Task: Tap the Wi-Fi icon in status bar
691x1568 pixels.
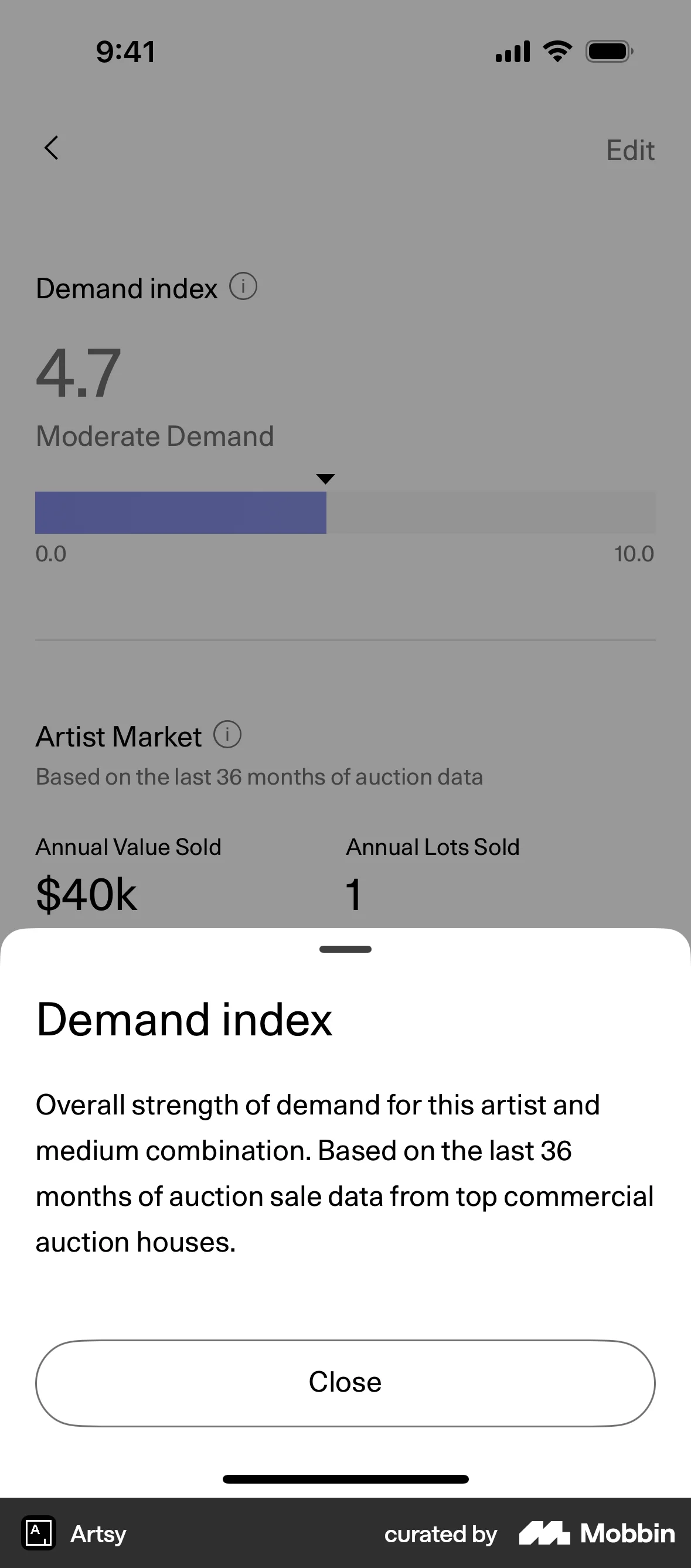Action: pyautogui.click(x=556, y=51)
